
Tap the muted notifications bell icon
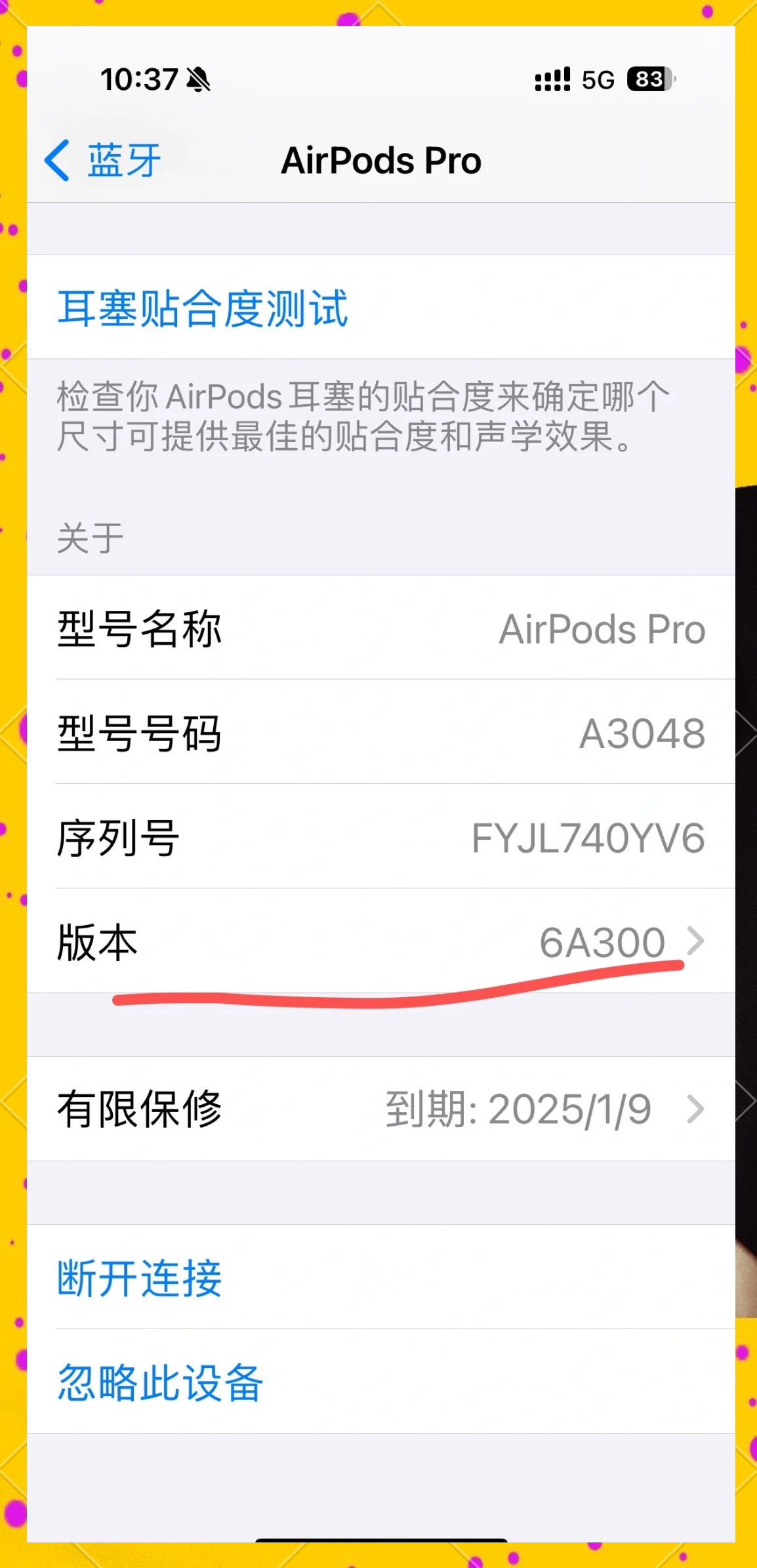pos(197,79)
